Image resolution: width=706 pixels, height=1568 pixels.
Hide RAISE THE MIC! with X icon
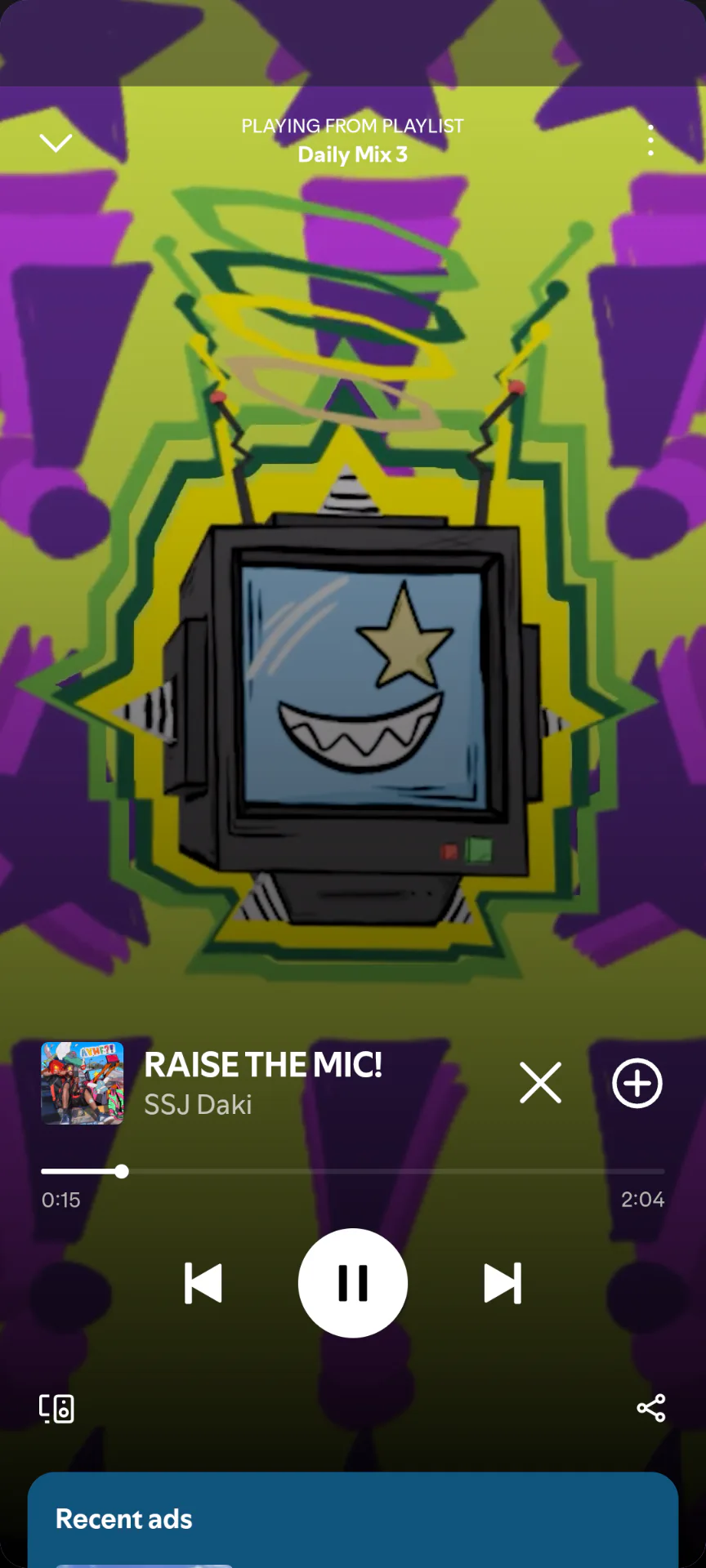[x=540, y=1083]
